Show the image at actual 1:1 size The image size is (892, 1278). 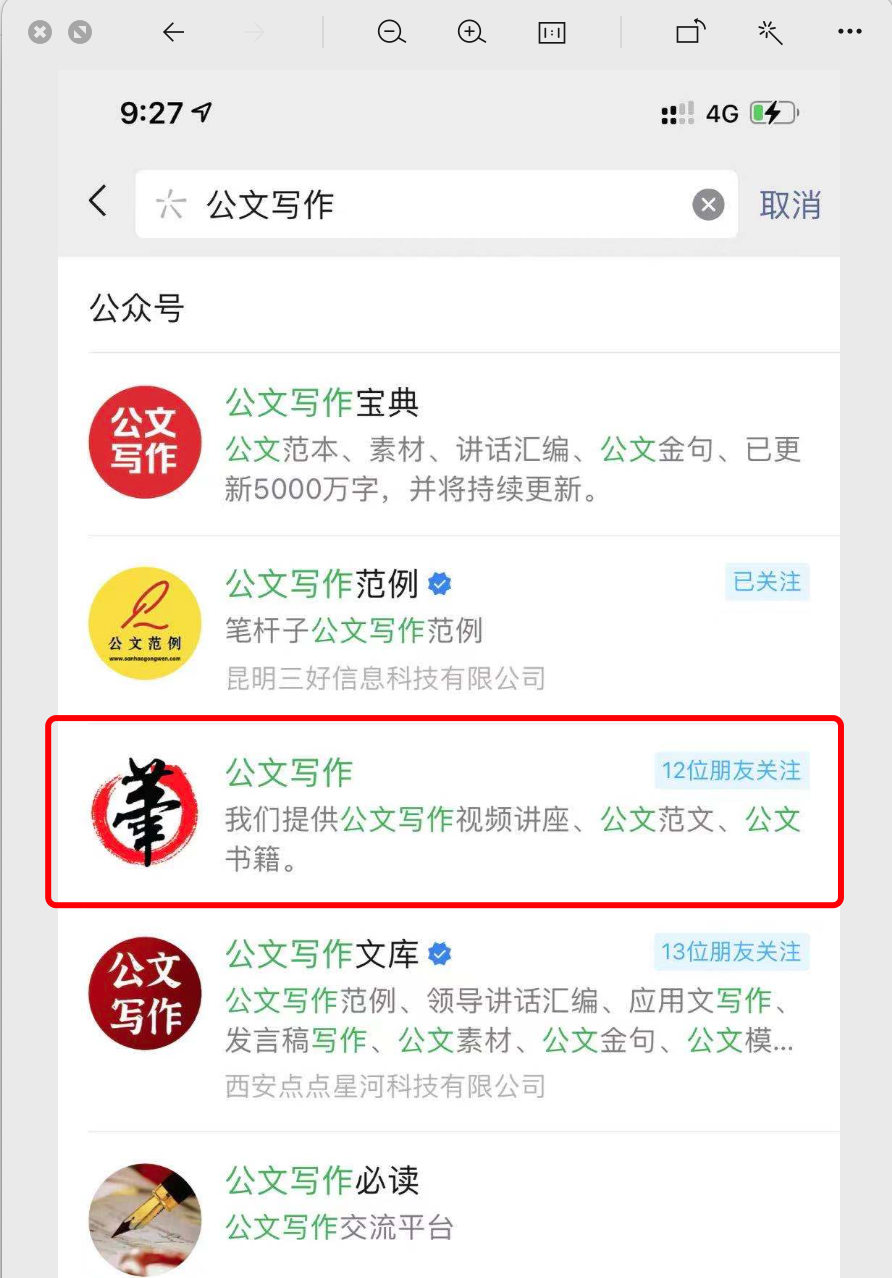click(551, 33)
